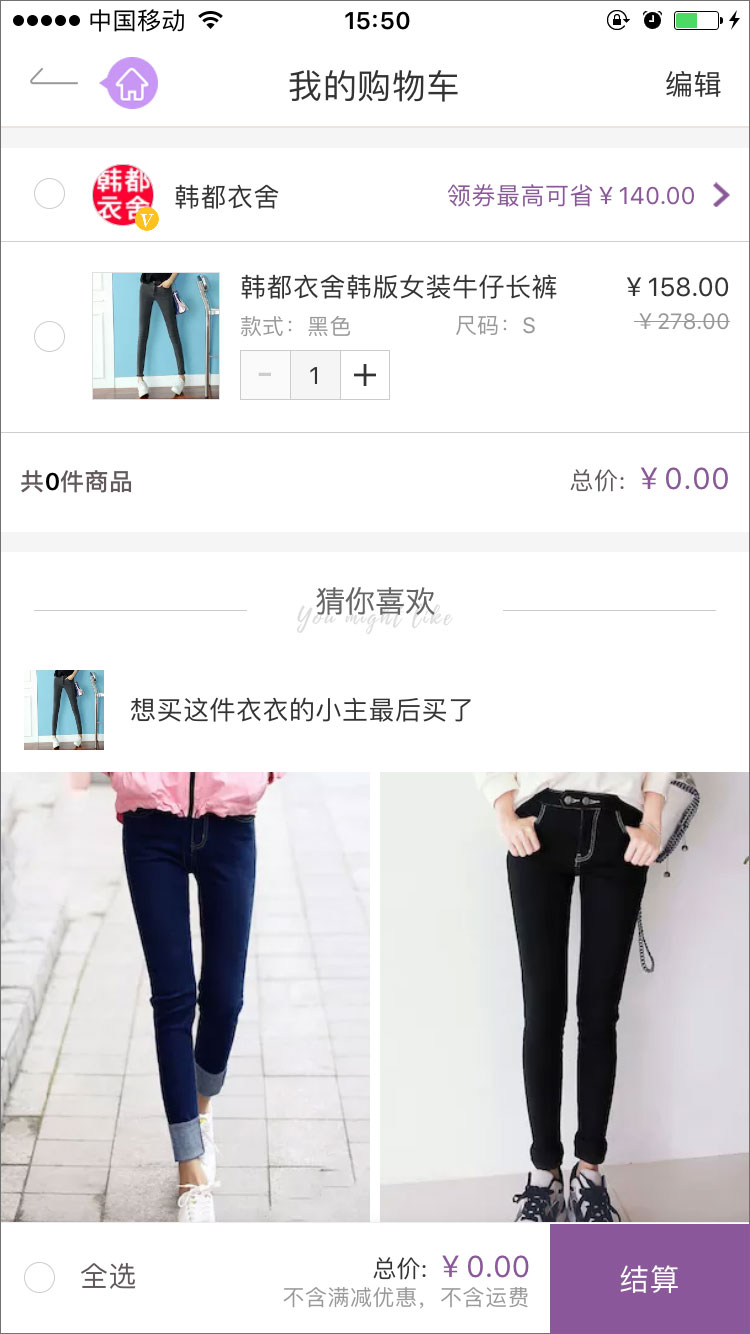Select the 韩都衣舍 store checkbox
Image resolution: width=750 pixels, height=1334 pixels.
(49, 194)
